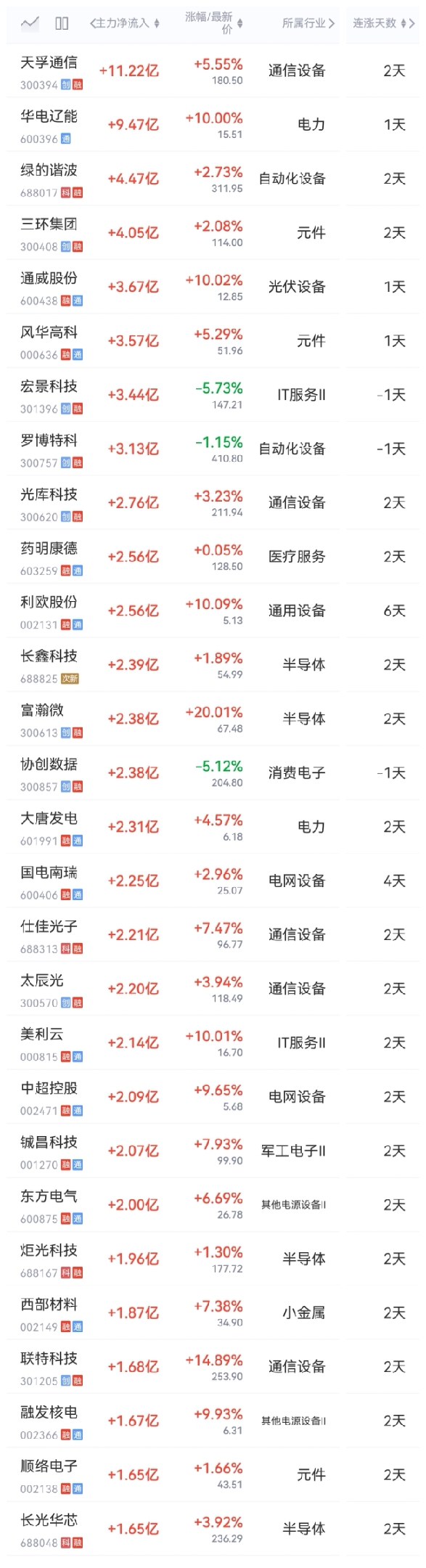This screenshot has height=1568, width=426.
Task: Open 东方电气 600875
Action: pos(213,1205)
